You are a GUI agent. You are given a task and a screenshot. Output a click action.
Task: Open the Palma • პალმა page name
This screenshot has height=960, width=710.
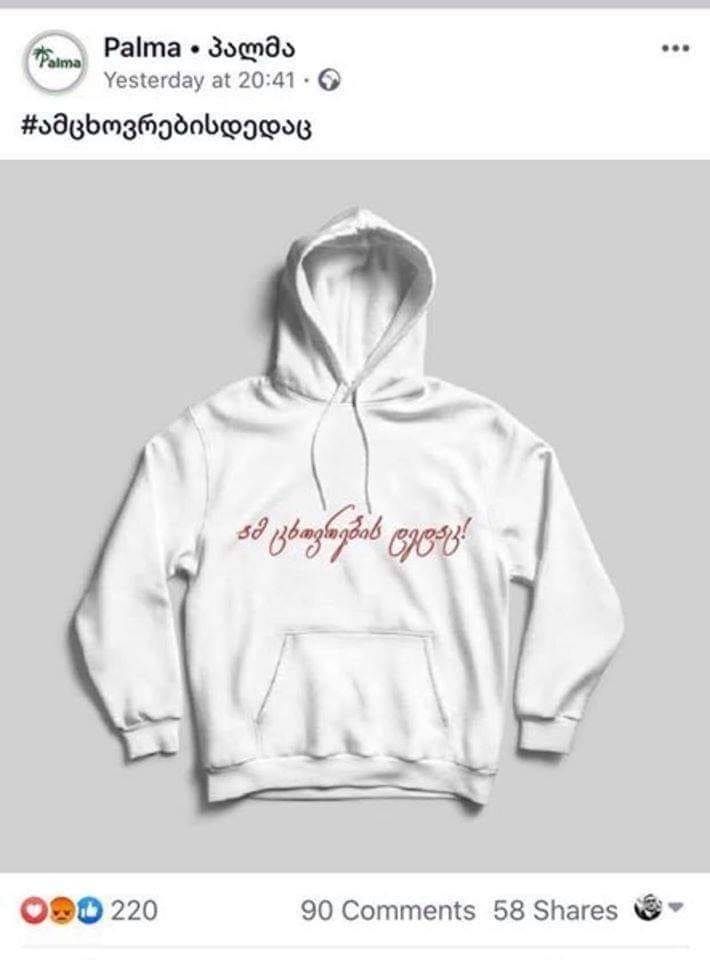coord(200,47)
